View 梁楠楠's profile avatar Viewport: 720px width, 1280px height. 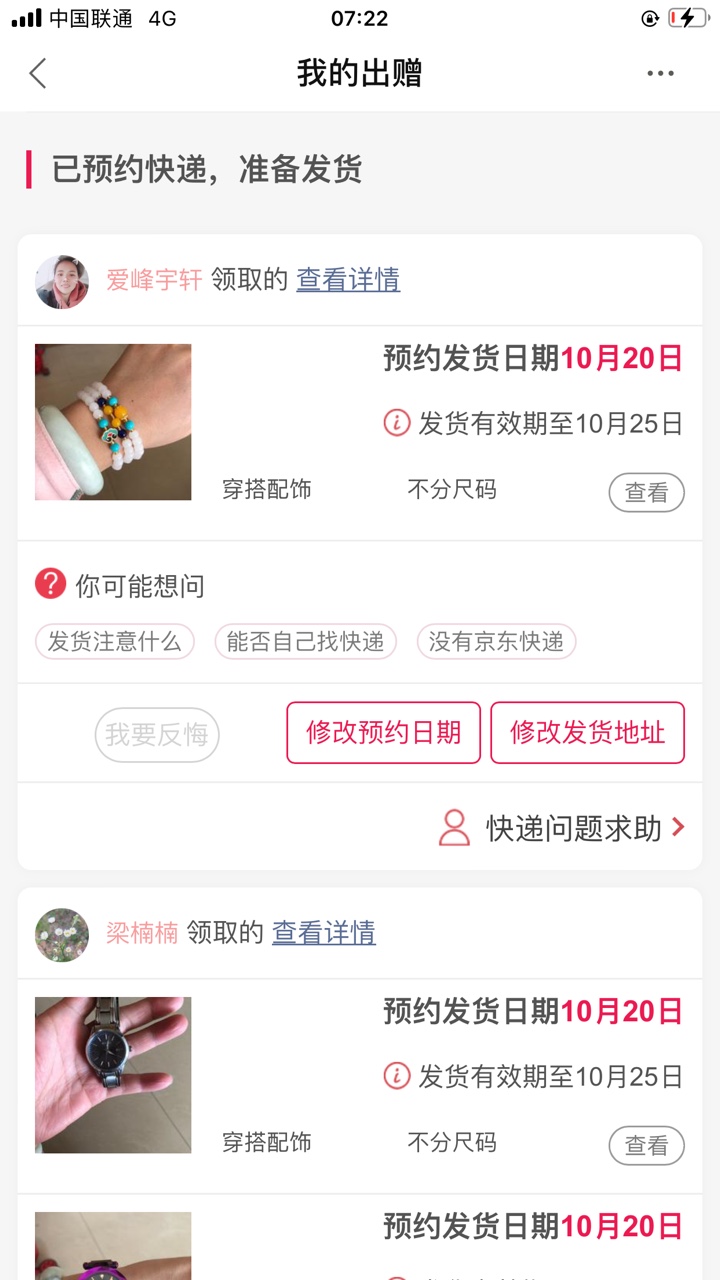[62, 934]
